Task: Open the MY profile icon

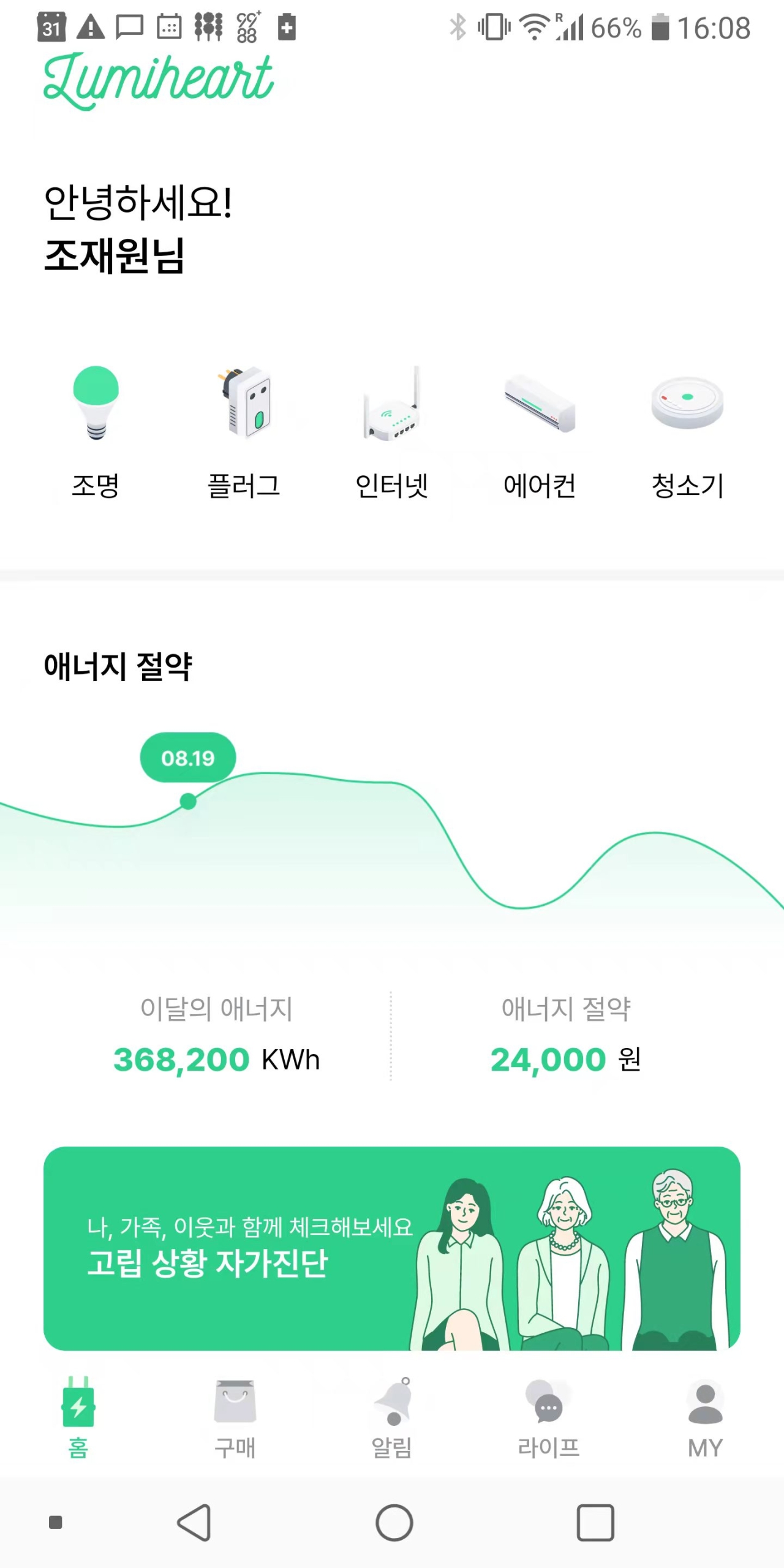Action: pyautogui.click(x=704, y=1403)
